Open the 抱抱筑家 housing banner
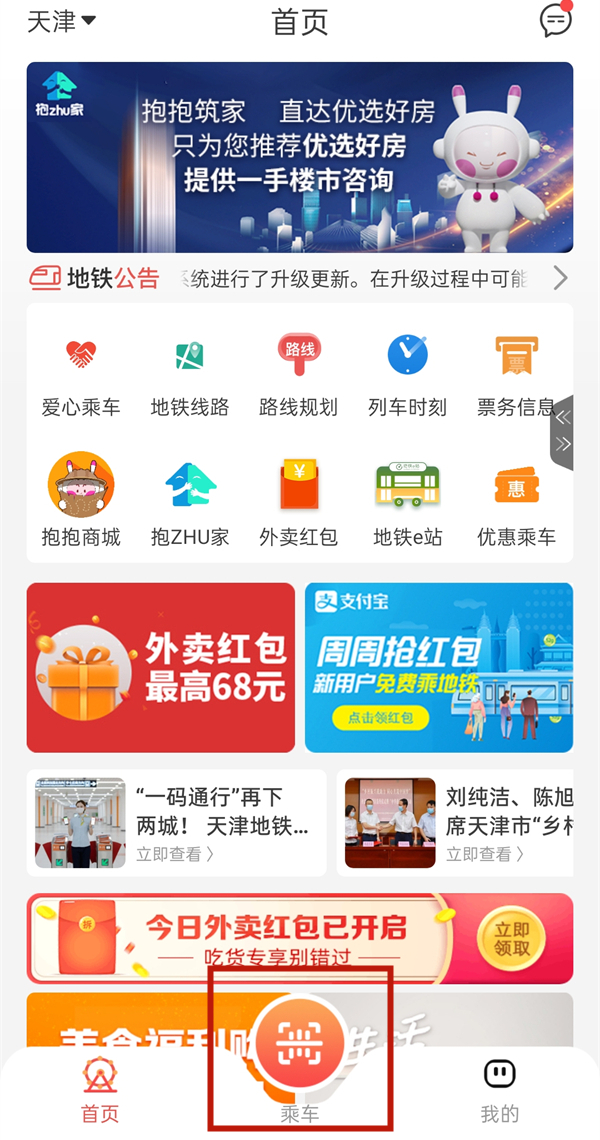Screen dimensions: 600x1140 pos(300,157)
